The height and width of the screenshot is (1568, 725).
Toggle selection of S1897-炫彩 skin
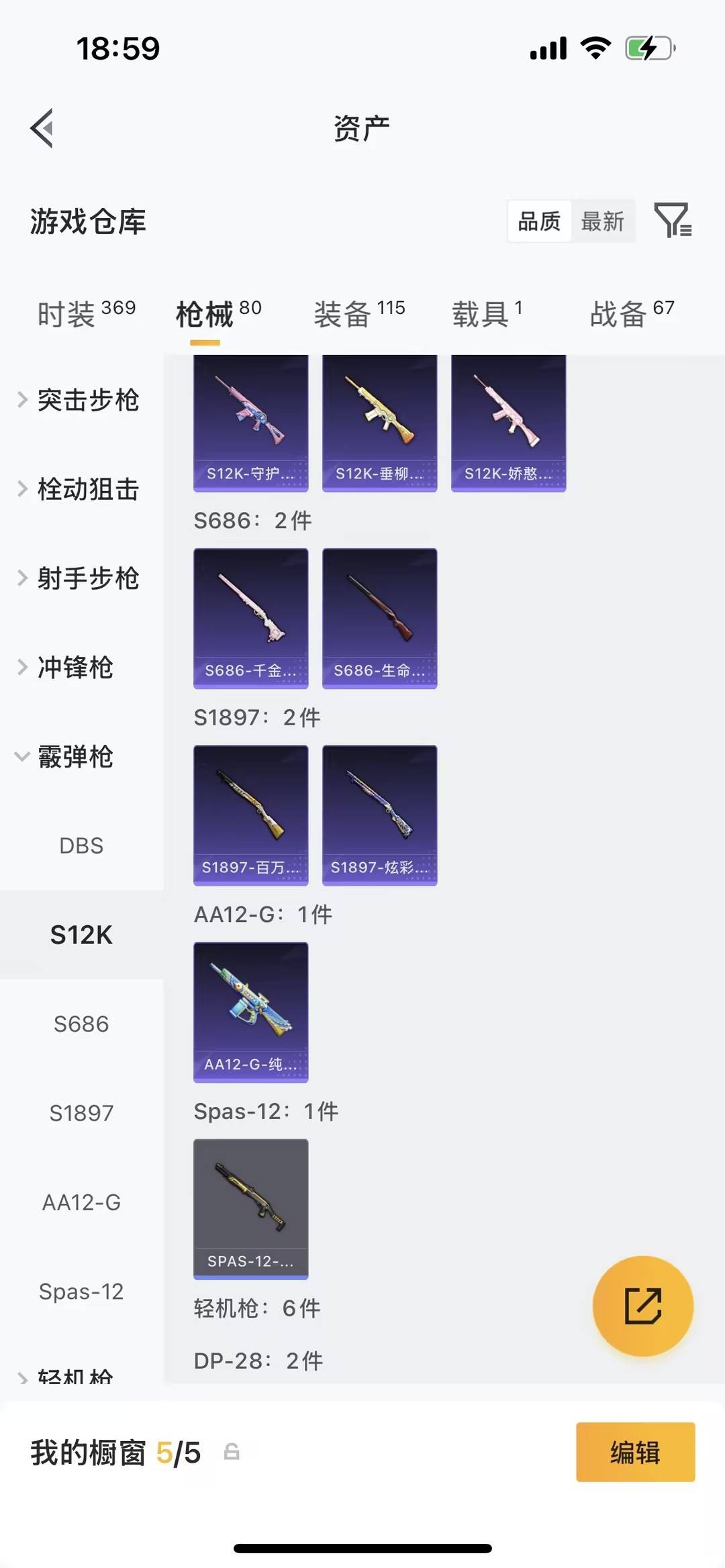click(x=379, y=814)
